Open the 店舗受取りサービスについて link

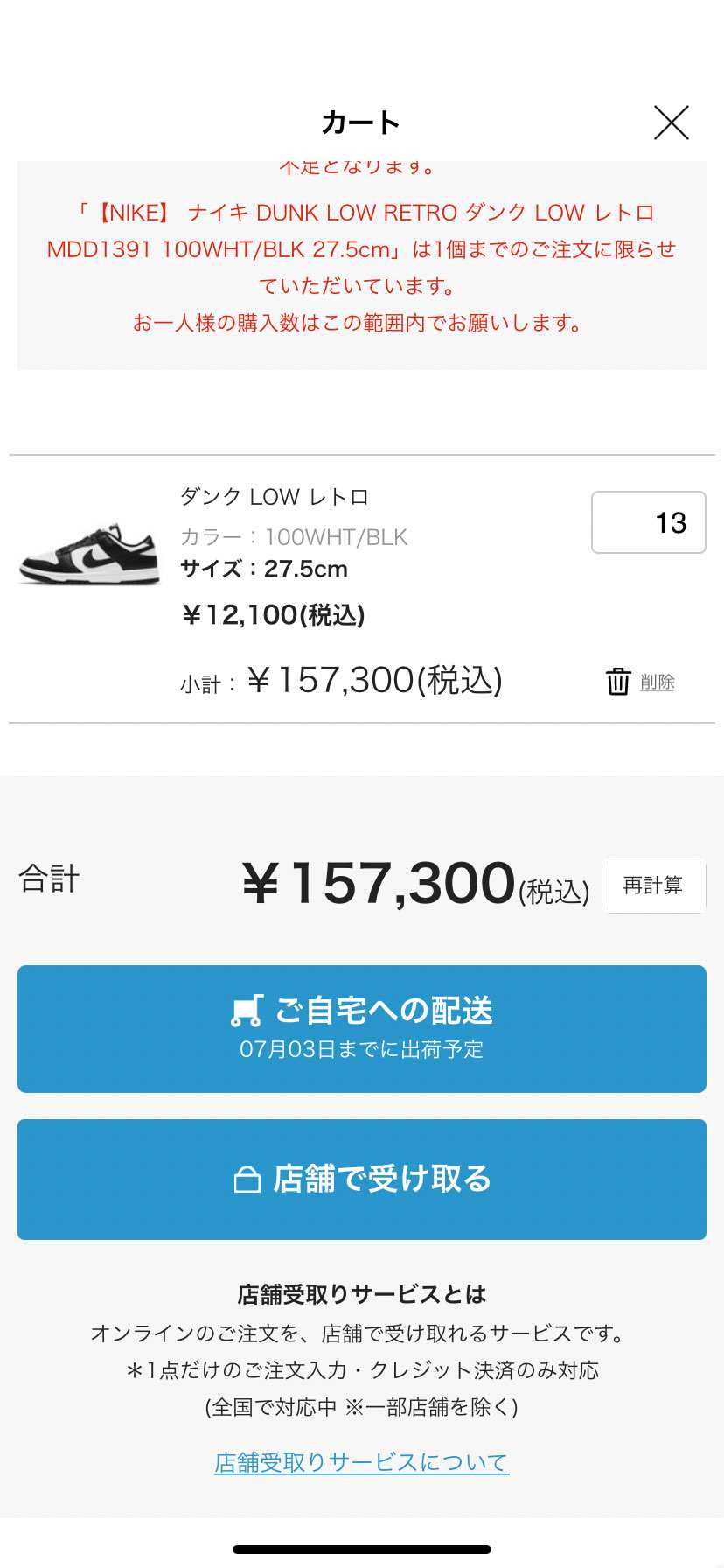(x=361, y=1461)
